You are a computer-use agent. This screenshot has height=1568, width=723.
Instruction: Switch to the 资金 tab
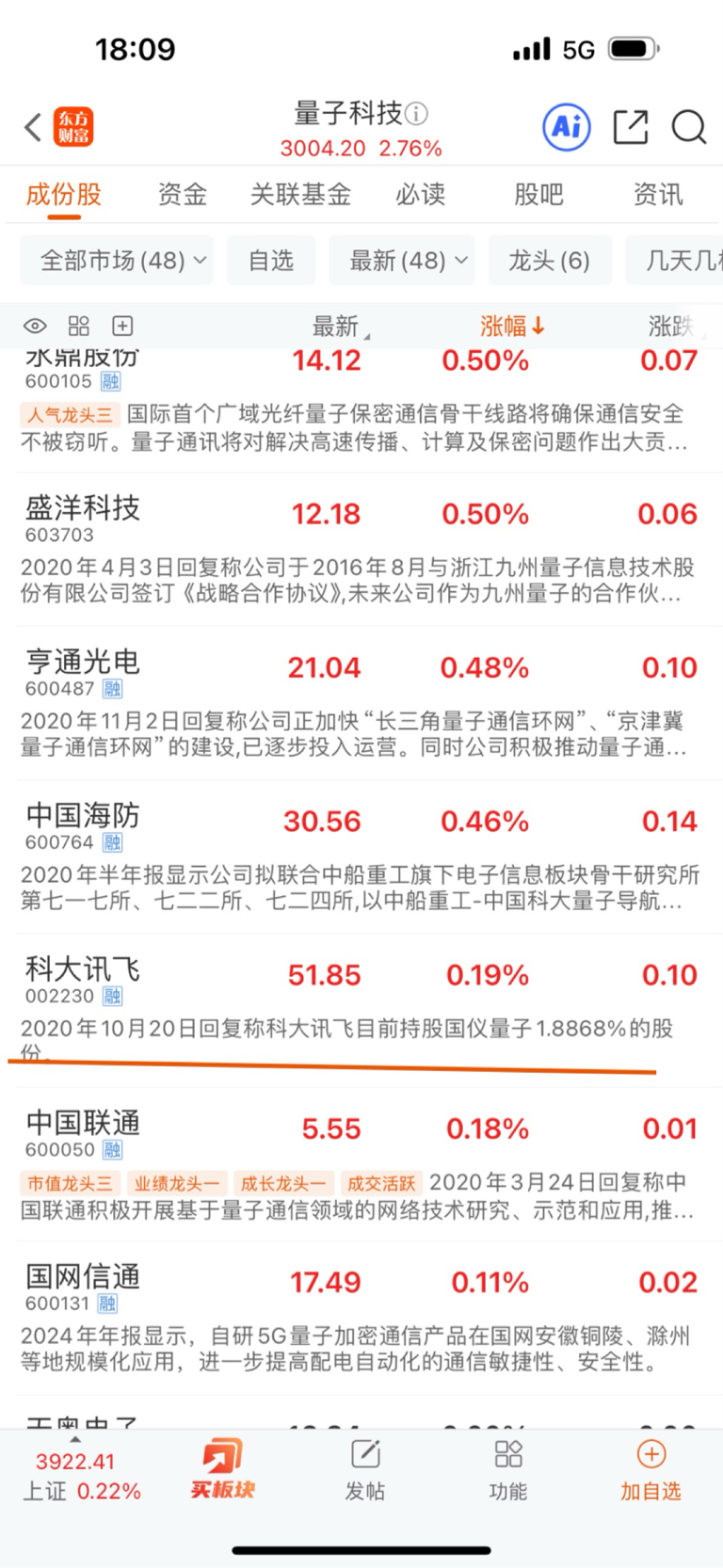tap(182, 195)
